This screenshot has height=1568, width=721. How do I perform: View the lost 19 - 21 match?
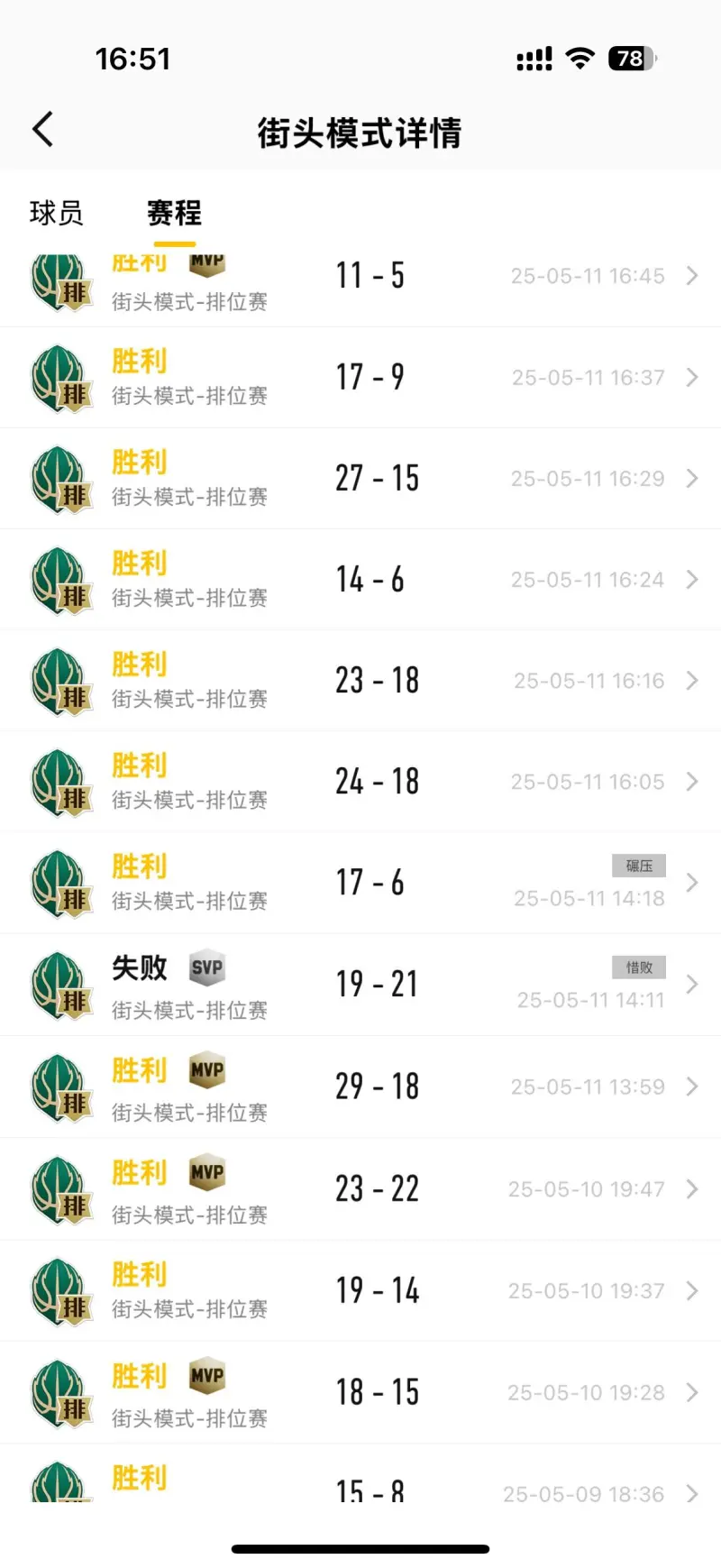360,985
